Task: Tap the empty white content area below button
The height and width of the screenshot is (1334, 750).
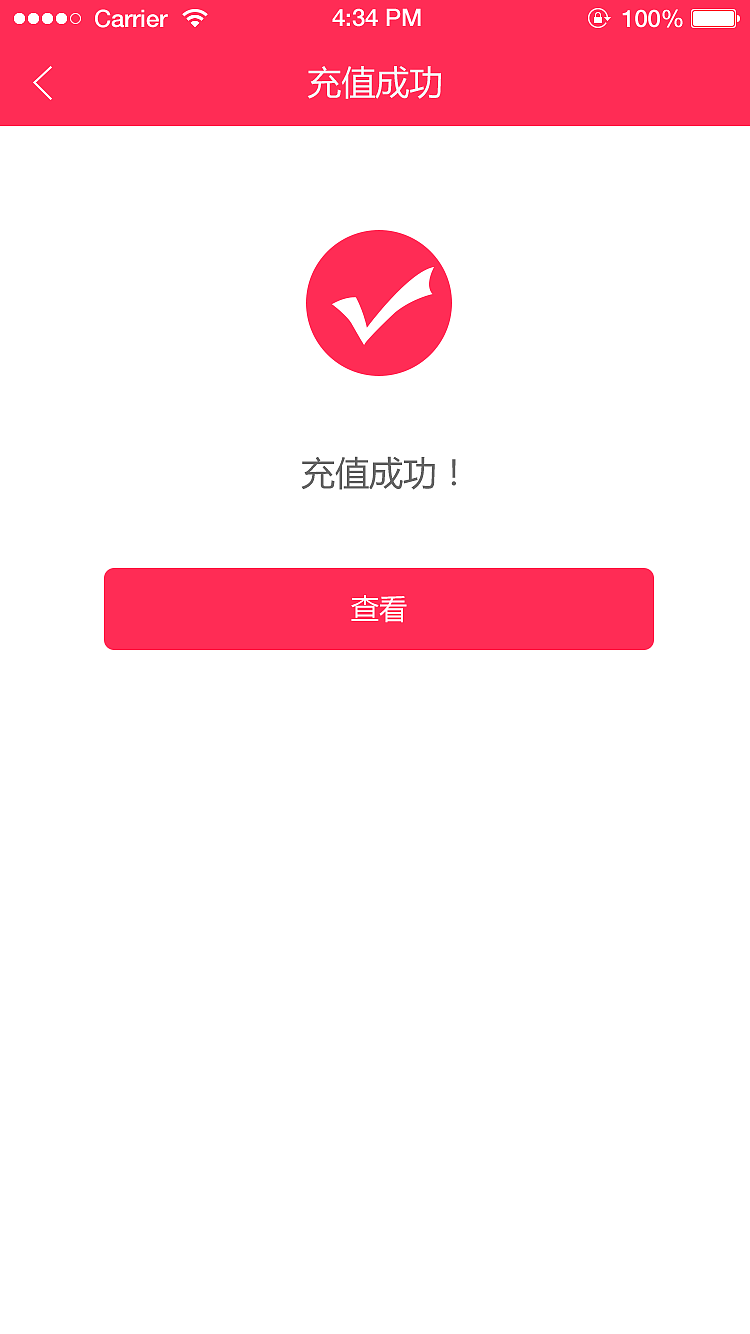Action: 375,950
